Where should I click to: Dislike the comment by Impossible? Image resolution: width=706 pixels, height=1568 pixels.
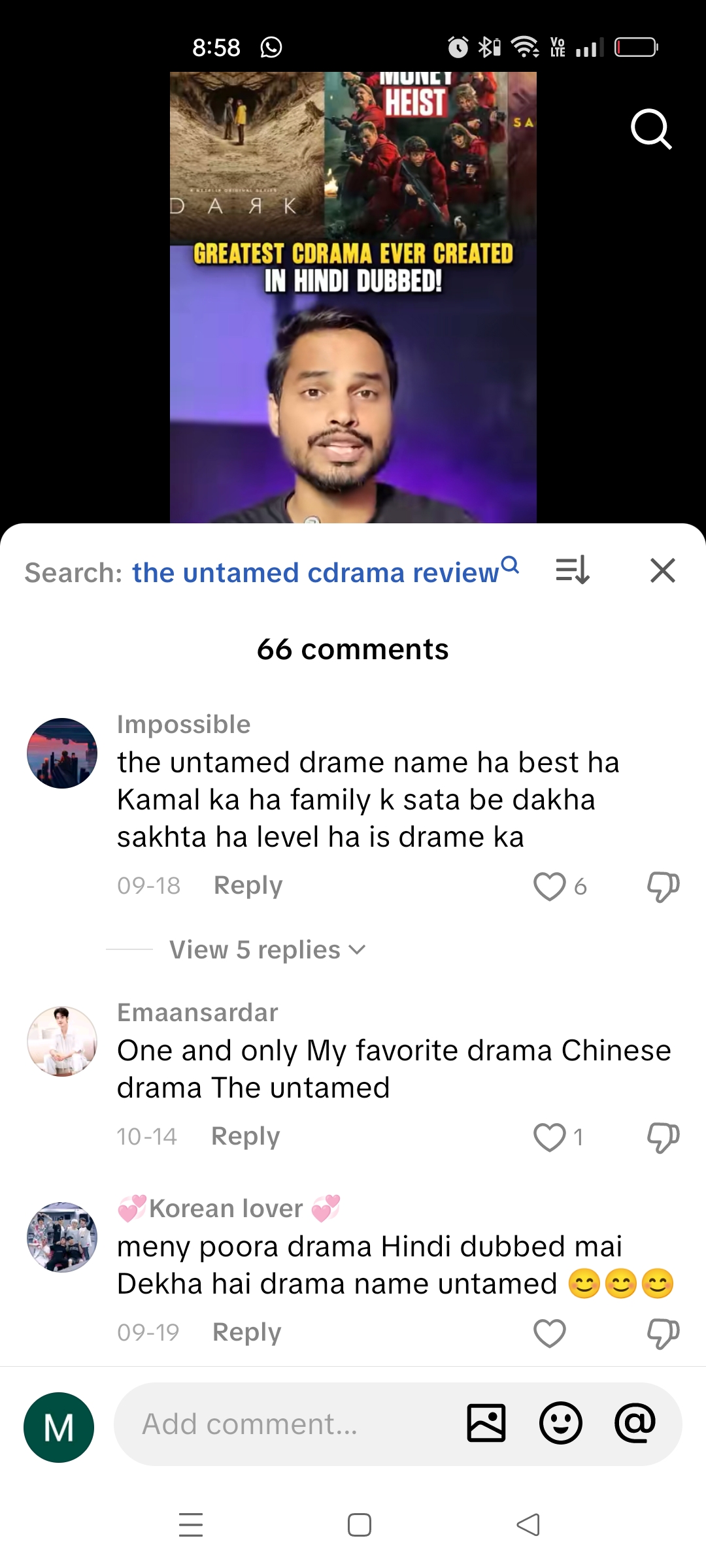662,887
